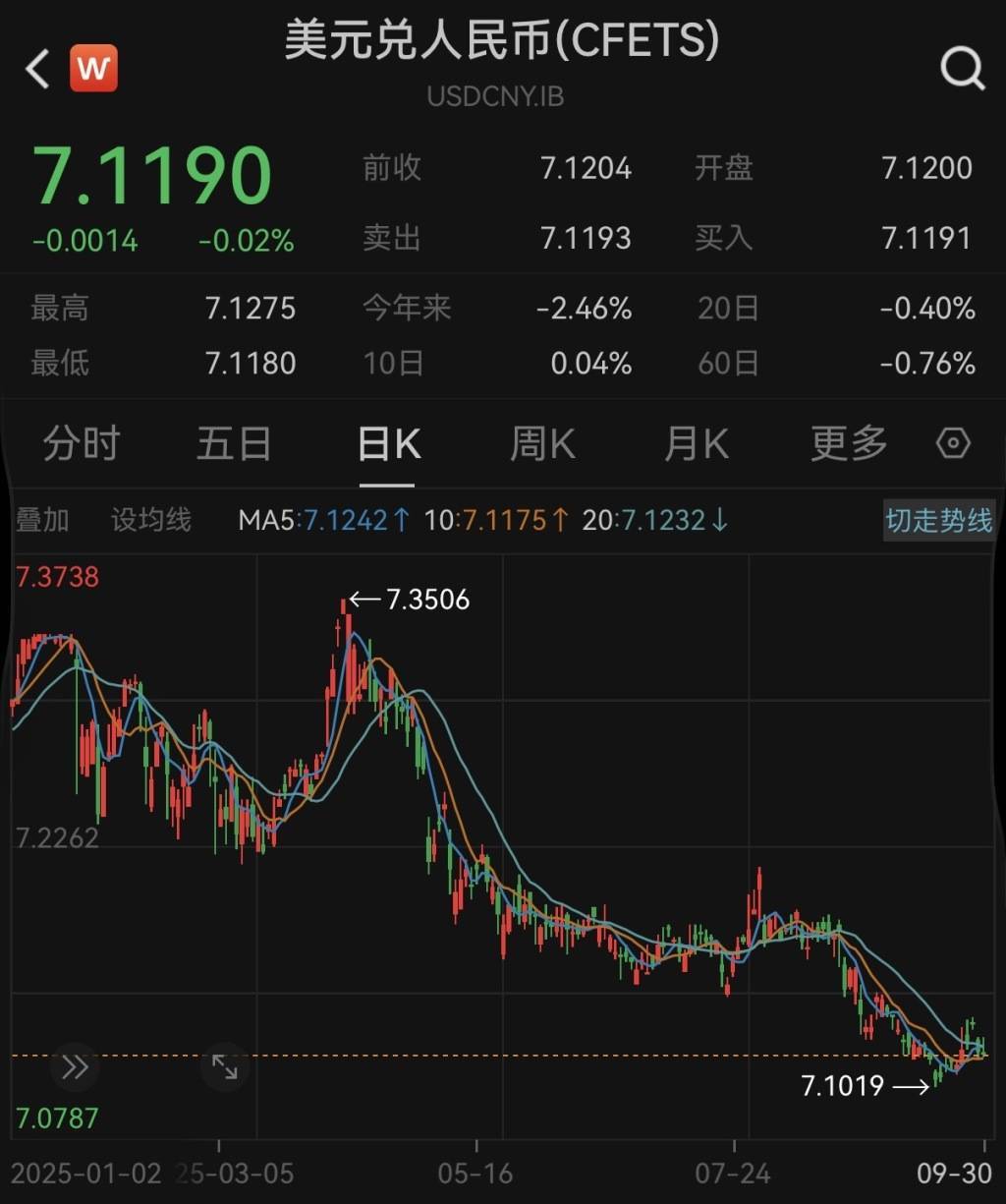
Task: Open 设均线 moving average settings
Action: 151,520
